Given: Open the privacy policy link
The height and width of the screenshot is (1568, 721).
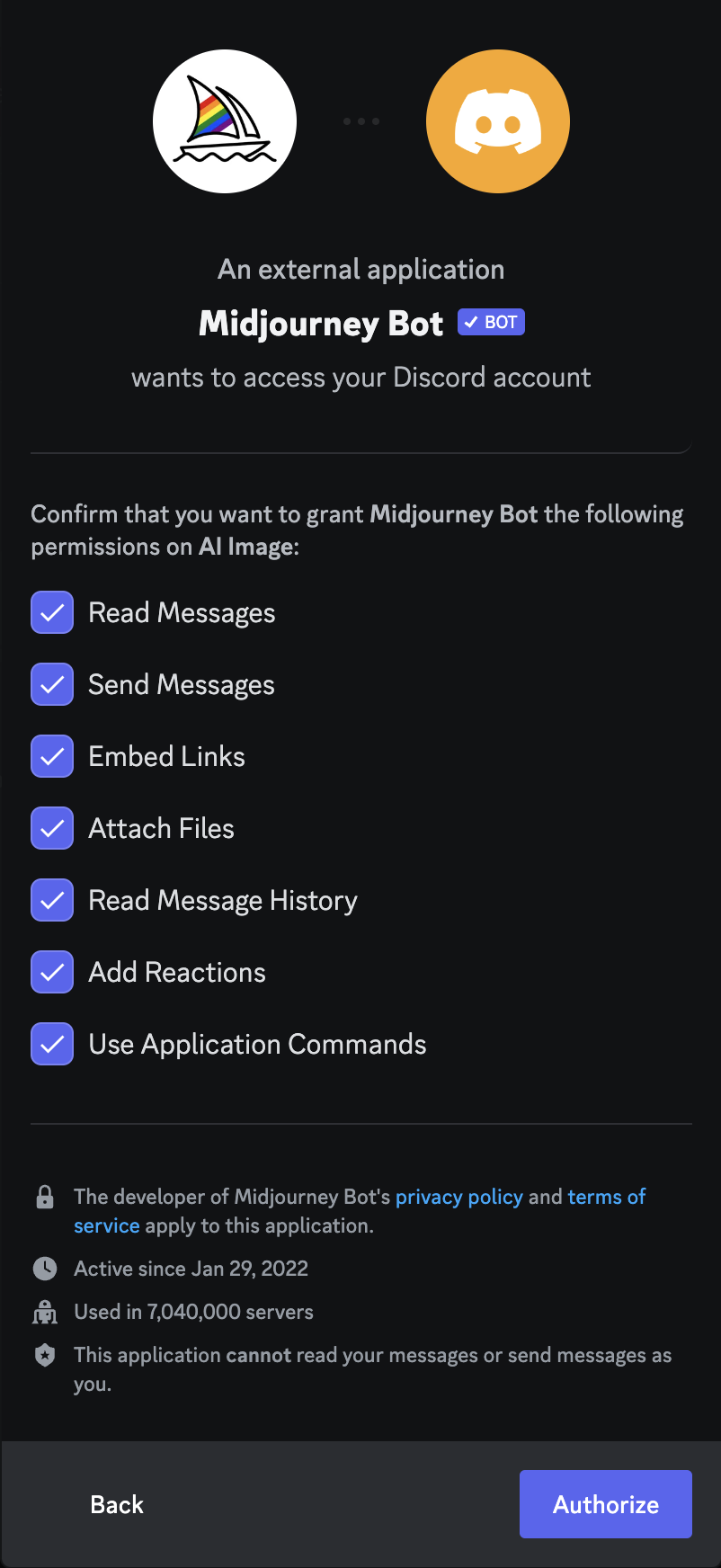Looking at the screenshot, I should click(458, 1197).
